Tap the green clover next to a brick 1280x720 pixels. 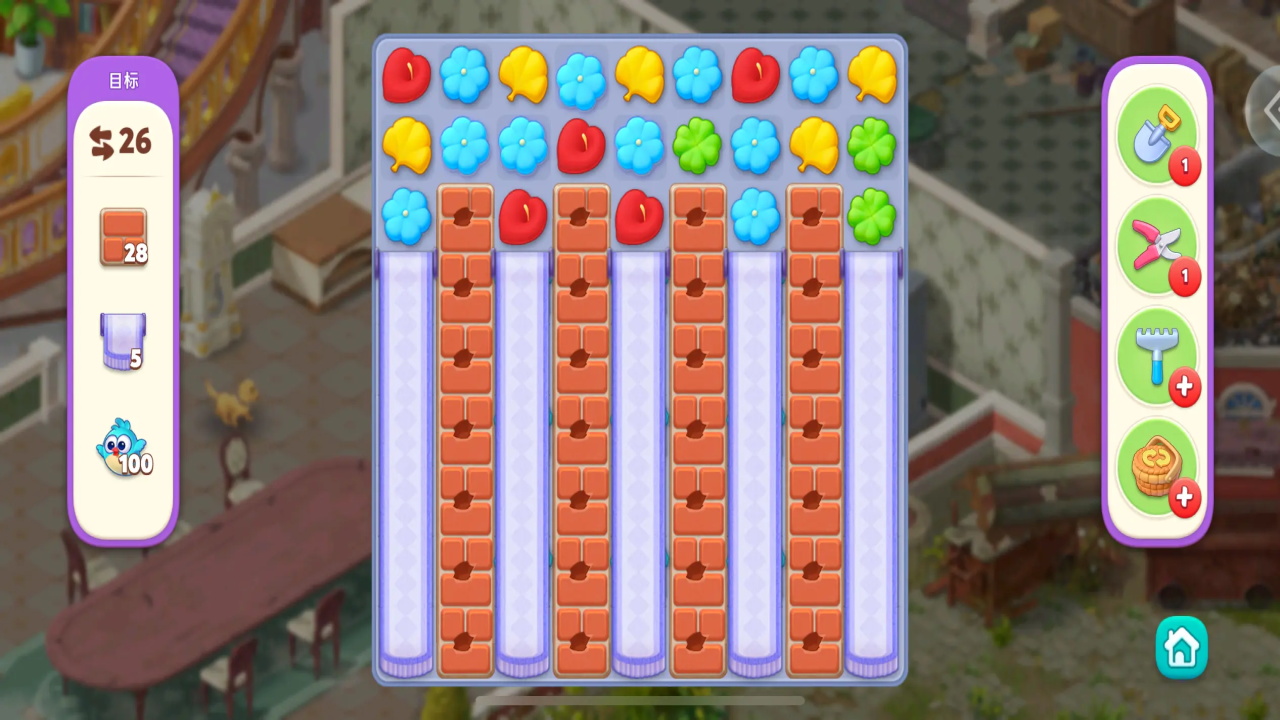coord(871,216)
